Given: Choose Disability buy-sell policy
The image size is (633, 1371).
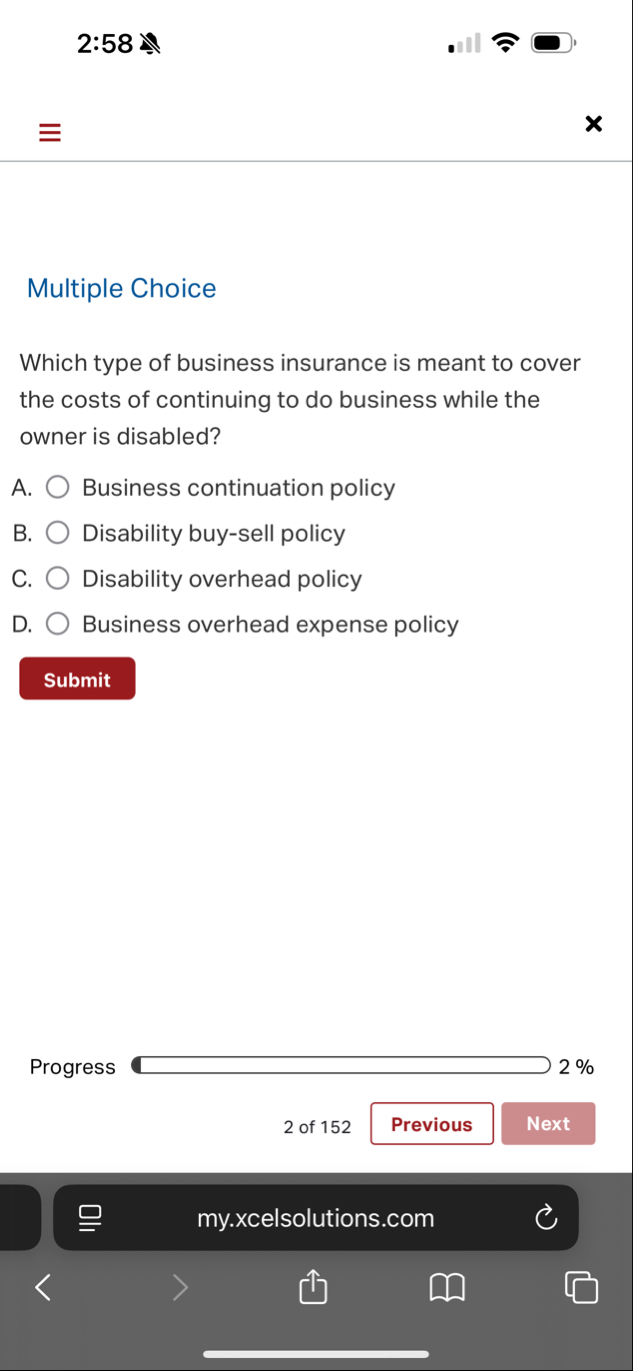Looking at the screenshot, I should [58, 533].
